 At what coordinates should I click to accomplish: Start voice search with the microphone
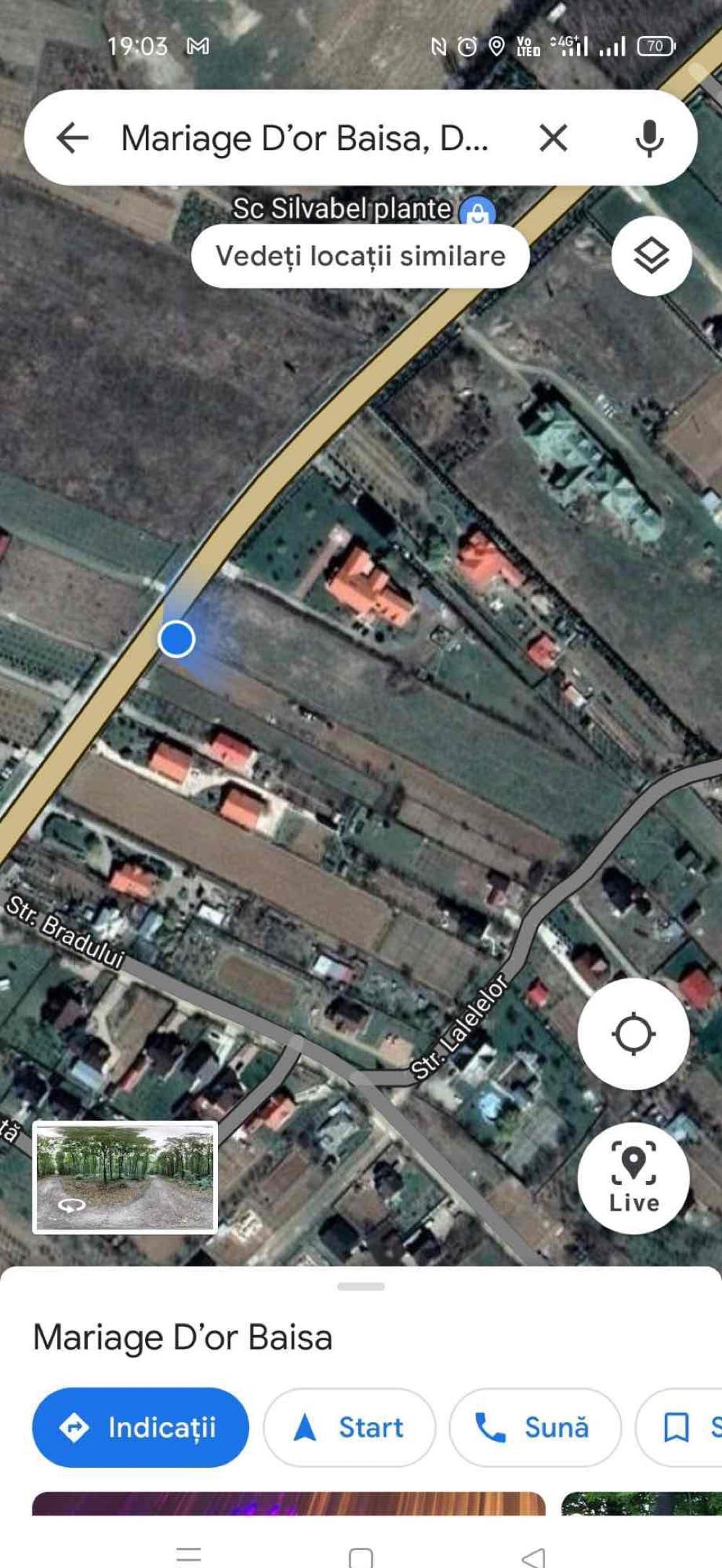point(649,137)
